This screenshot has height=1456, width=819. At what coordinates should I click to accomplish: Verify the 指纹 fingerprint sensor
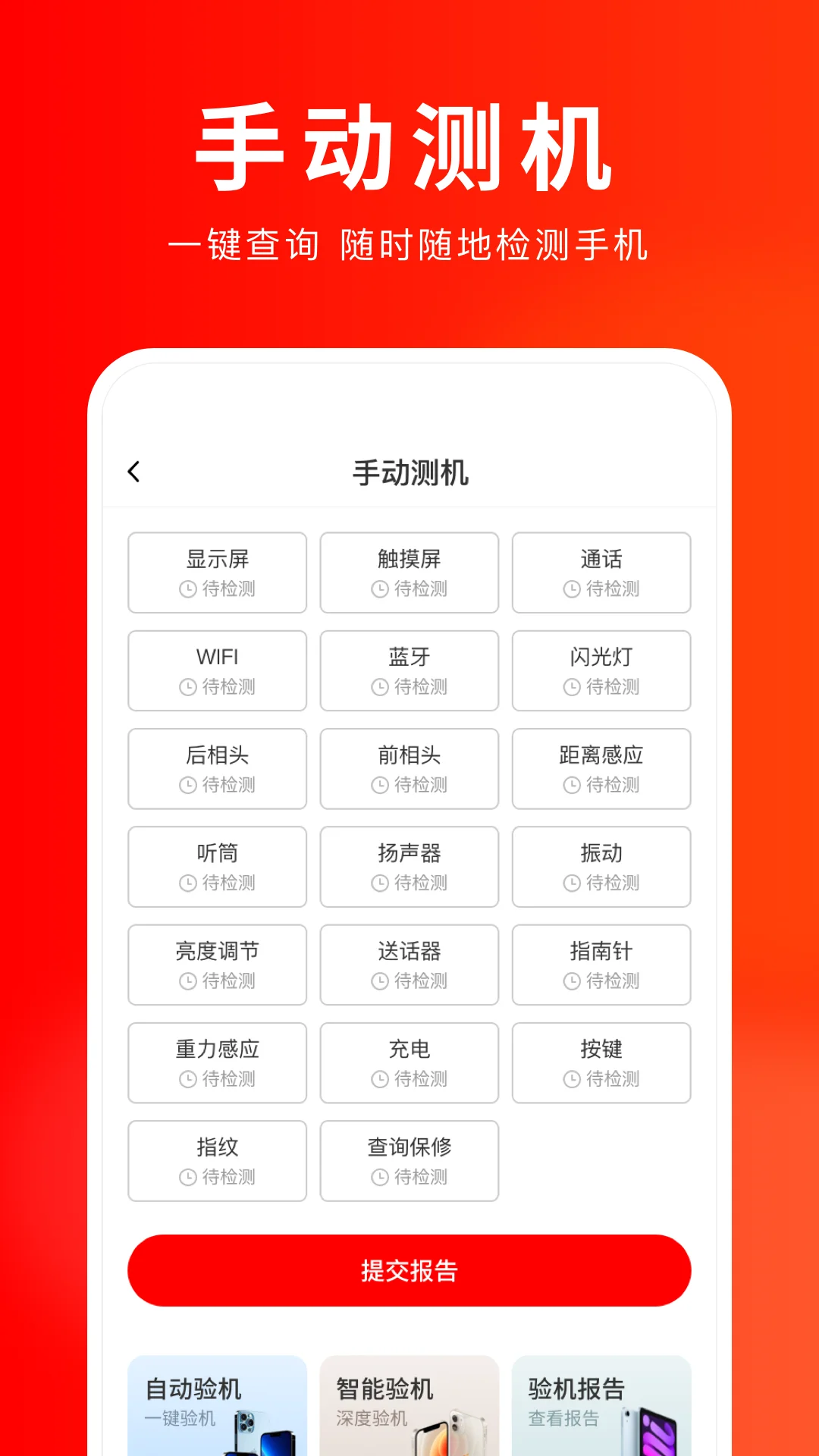tap(217, 1160)
